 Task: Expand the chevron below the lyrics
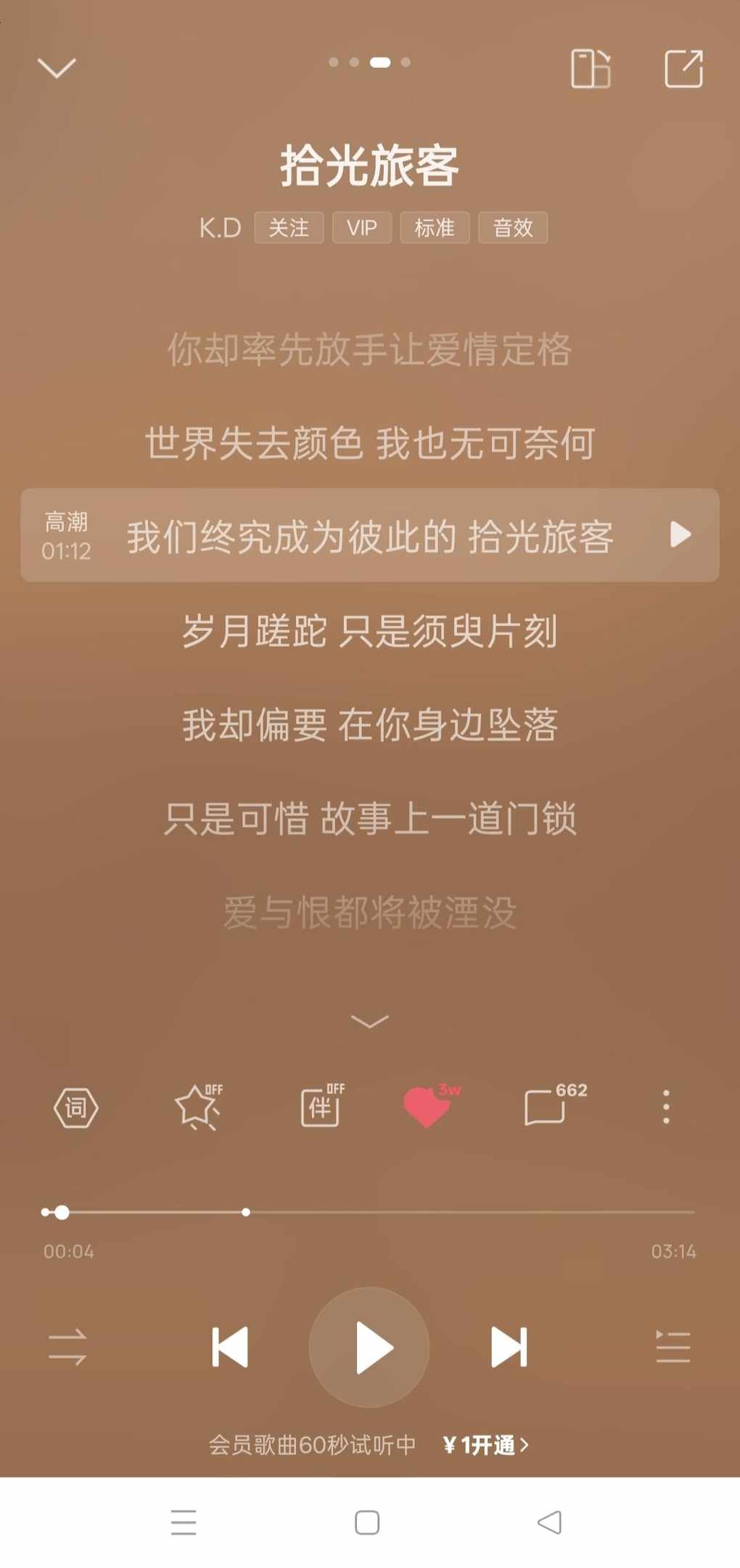point(369,1021)
